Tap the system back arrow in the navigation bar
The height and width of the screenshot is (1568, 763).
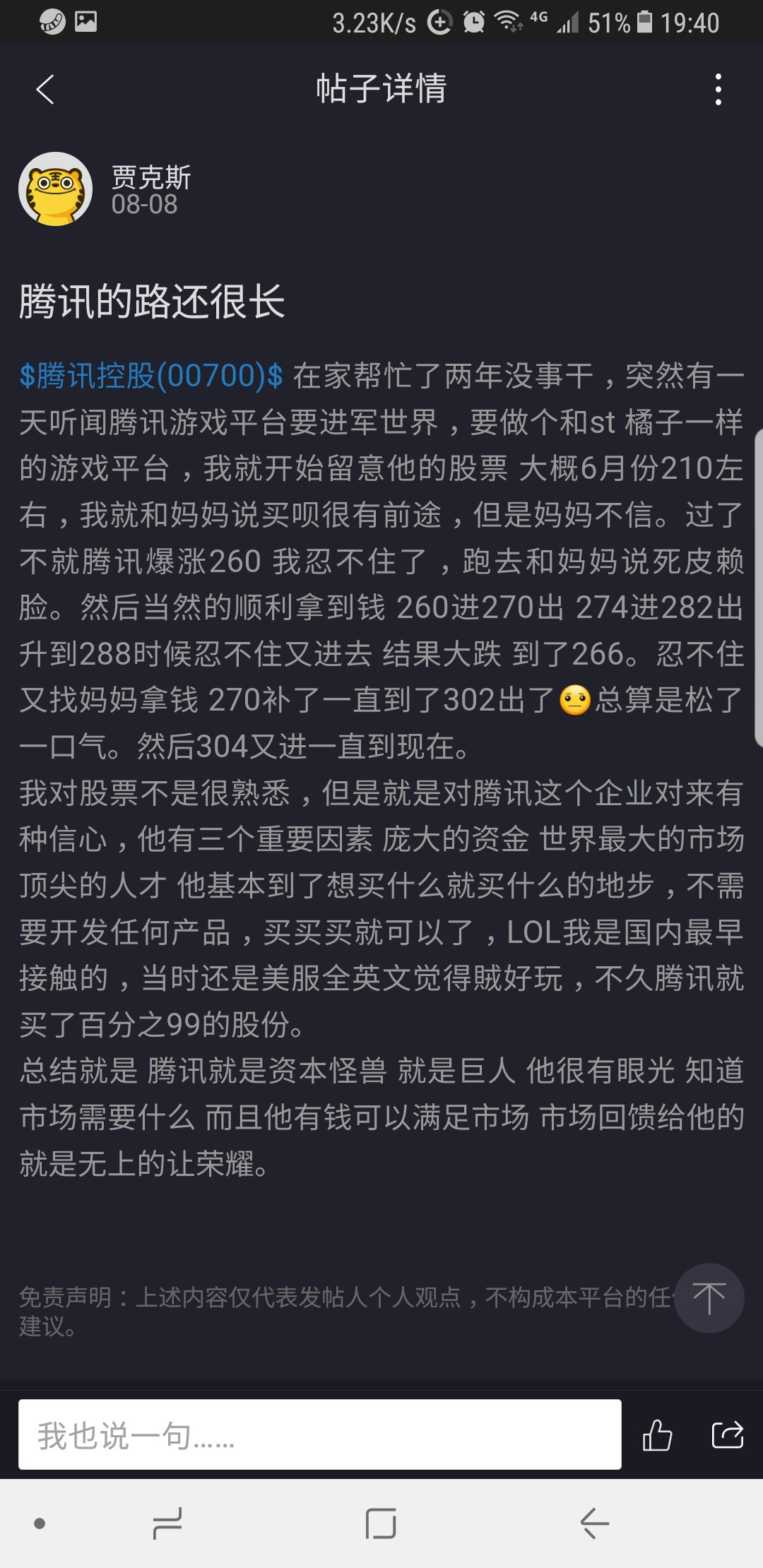[594, 1524]
